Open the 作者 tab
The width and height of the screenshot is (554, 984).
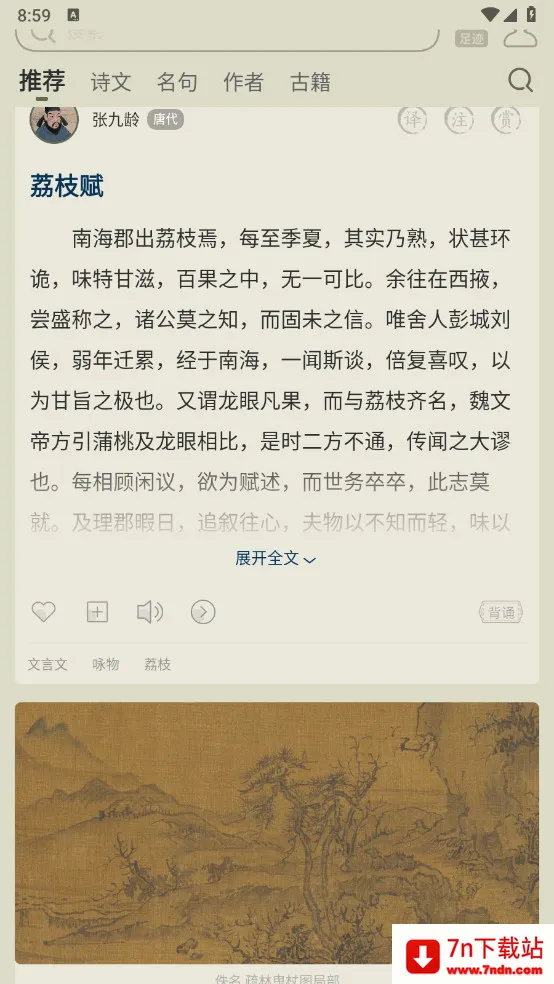pos(243,82)
